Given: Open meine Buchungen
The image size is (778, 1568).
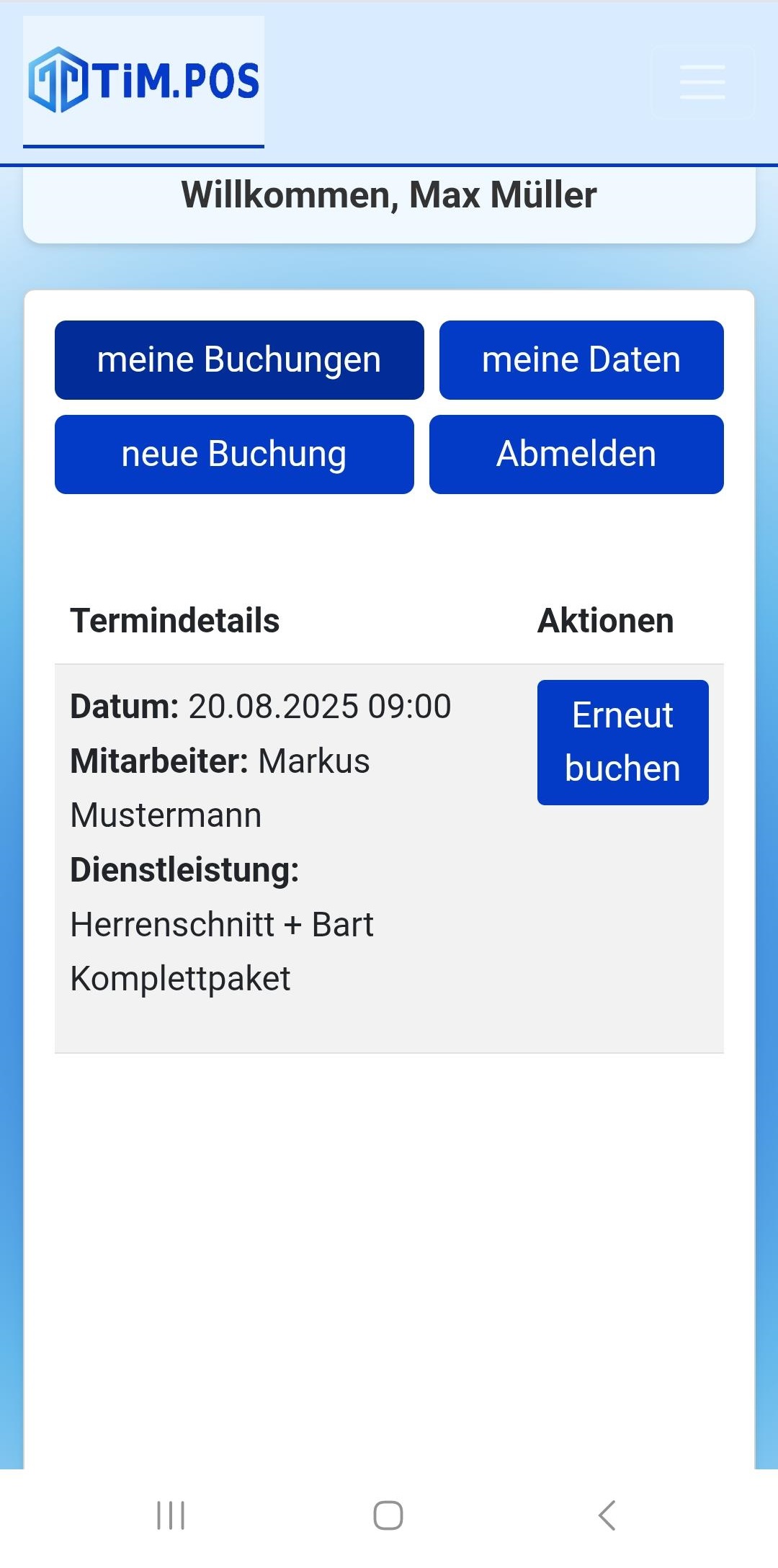Looking at the screenshot, I should (239, 359).
